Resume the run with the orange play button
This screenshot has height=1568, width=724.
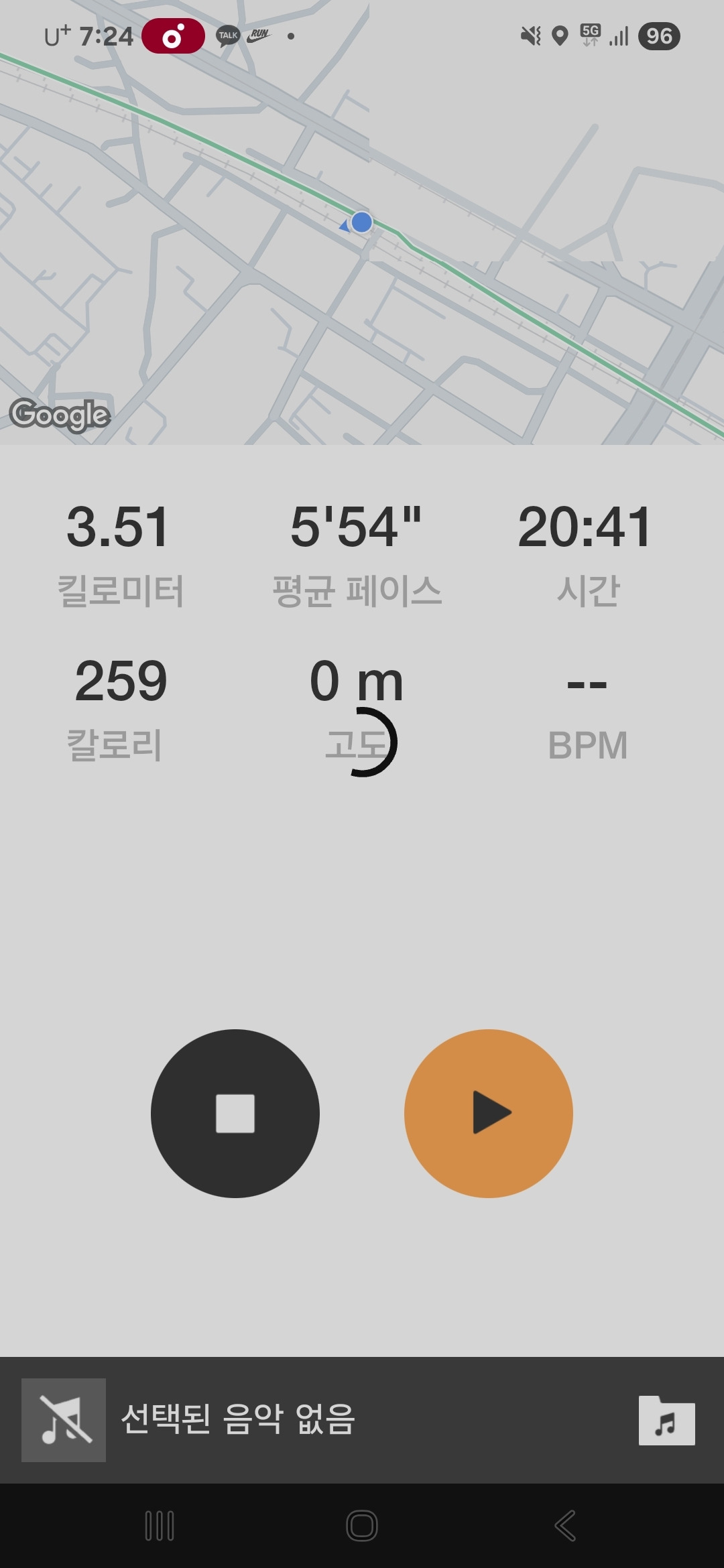coord(488,1113)
